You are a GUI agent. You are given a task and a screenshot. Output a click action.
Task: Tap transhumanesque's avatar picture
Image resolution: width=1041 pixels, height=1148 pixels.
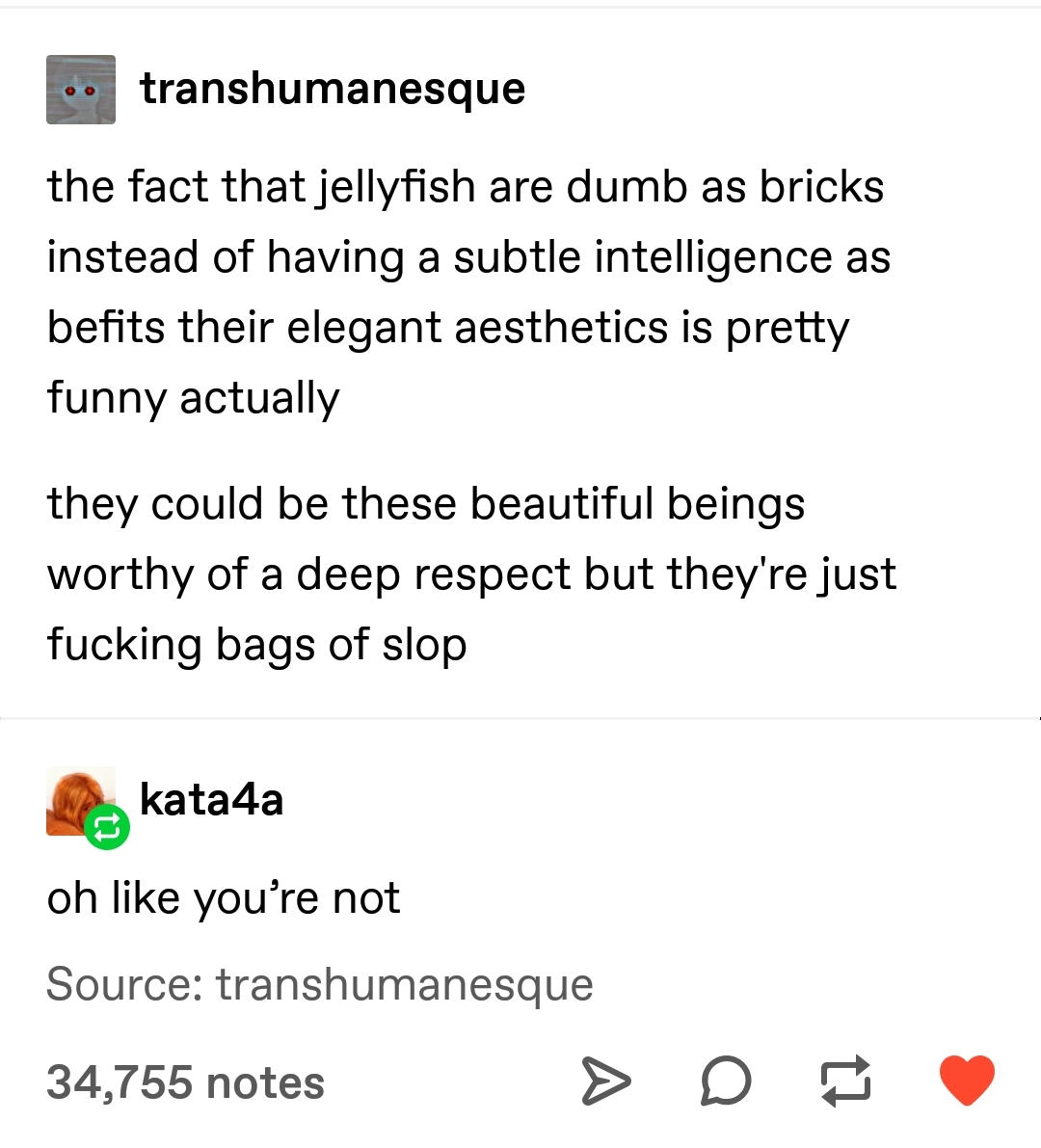(x=81, y=90)
